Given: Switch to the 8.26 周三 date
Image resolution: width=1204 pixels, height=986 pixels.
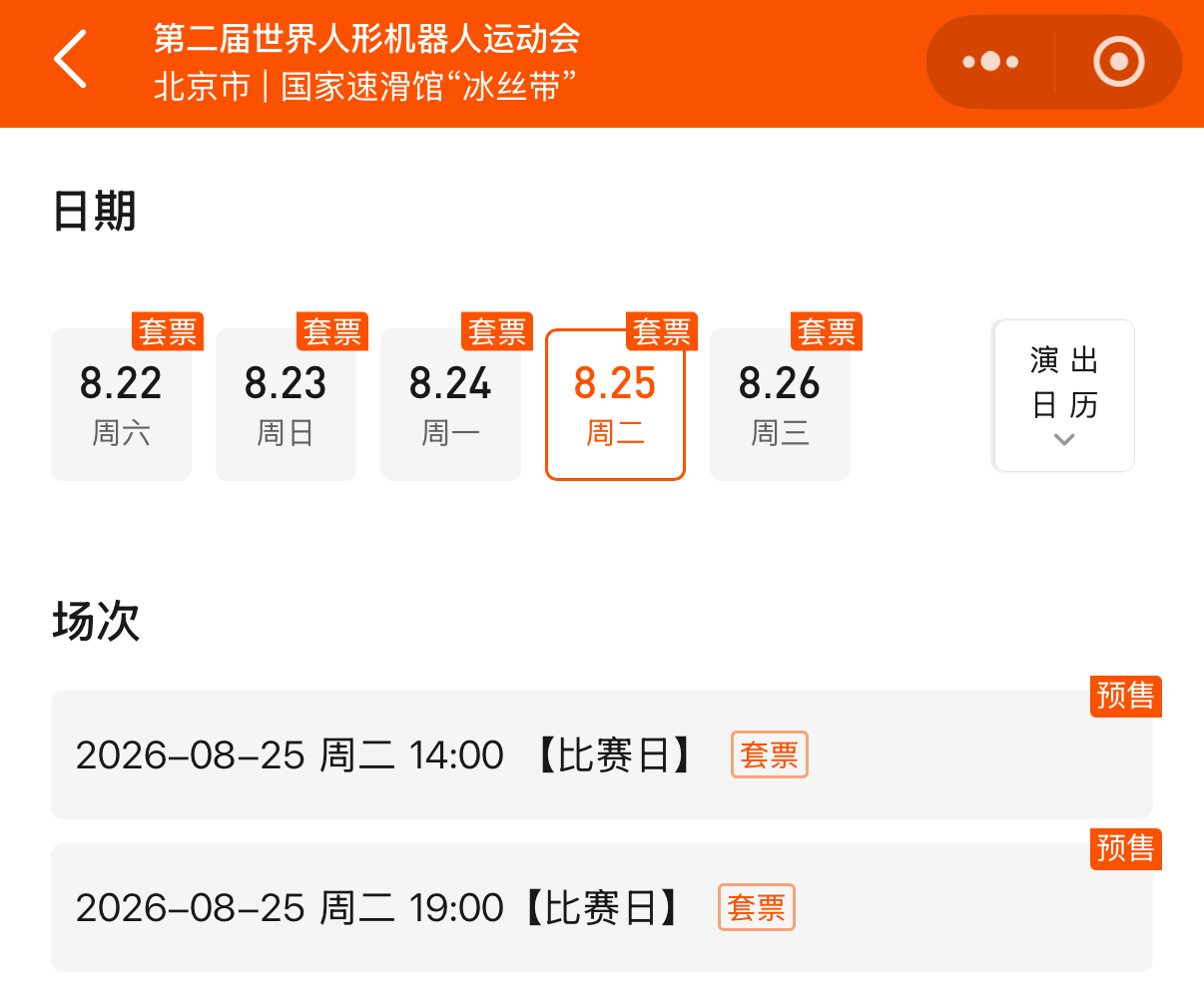Looking at the screenshot, I should 781,404.
